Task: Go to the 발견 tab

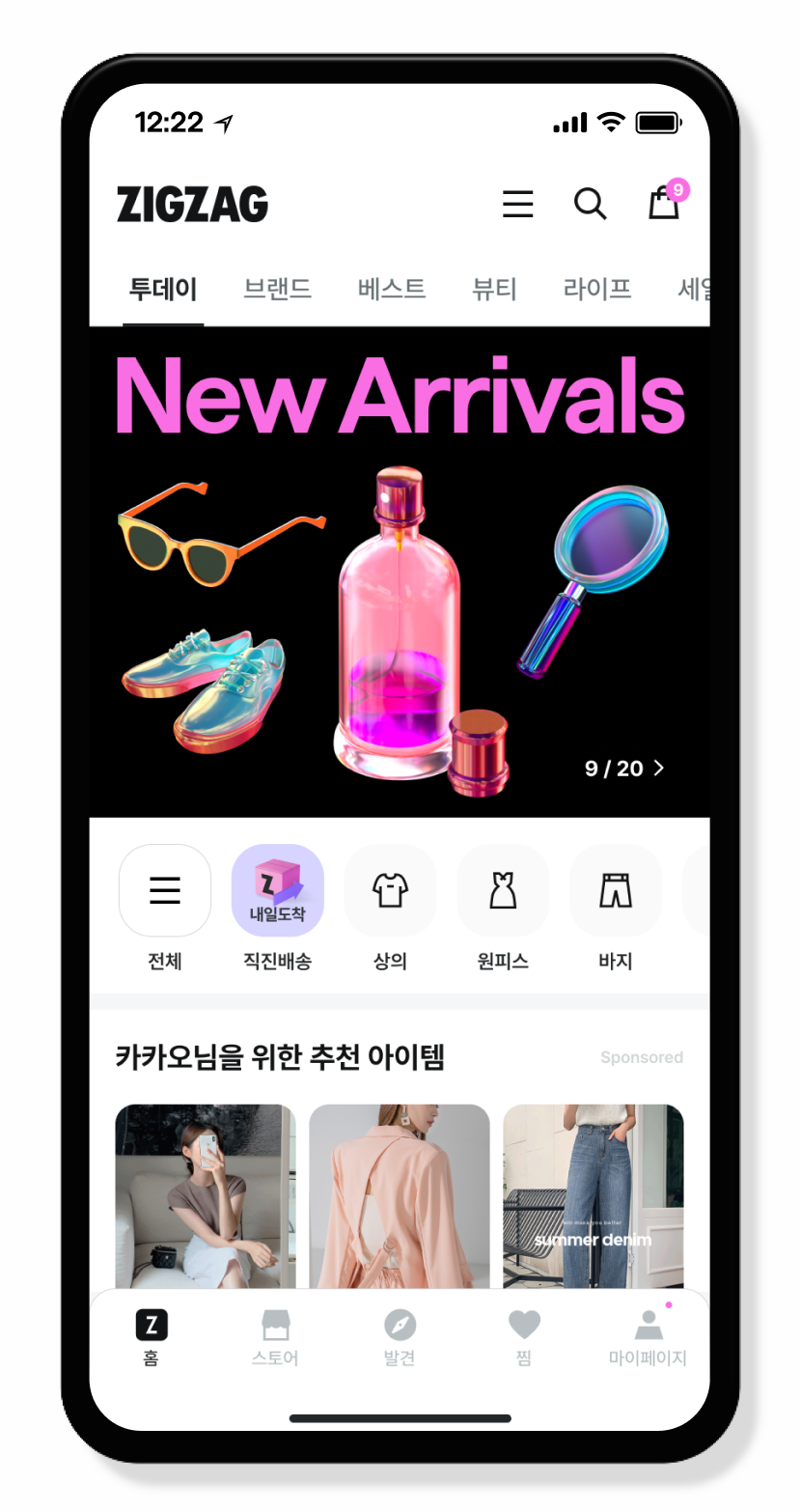Action: click(399, 1337)
